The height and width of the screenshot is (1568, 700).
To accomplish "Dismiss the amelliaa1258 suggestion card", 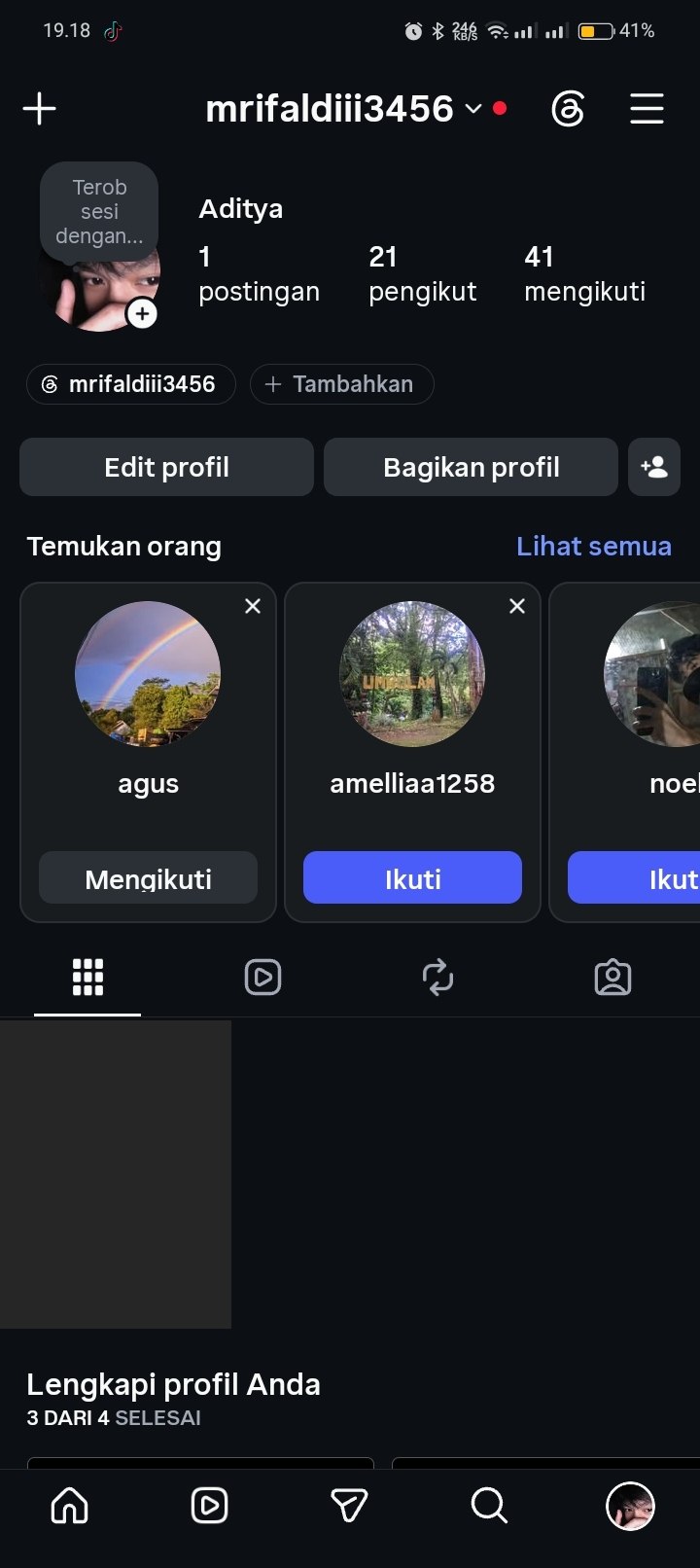I will 517,606.
